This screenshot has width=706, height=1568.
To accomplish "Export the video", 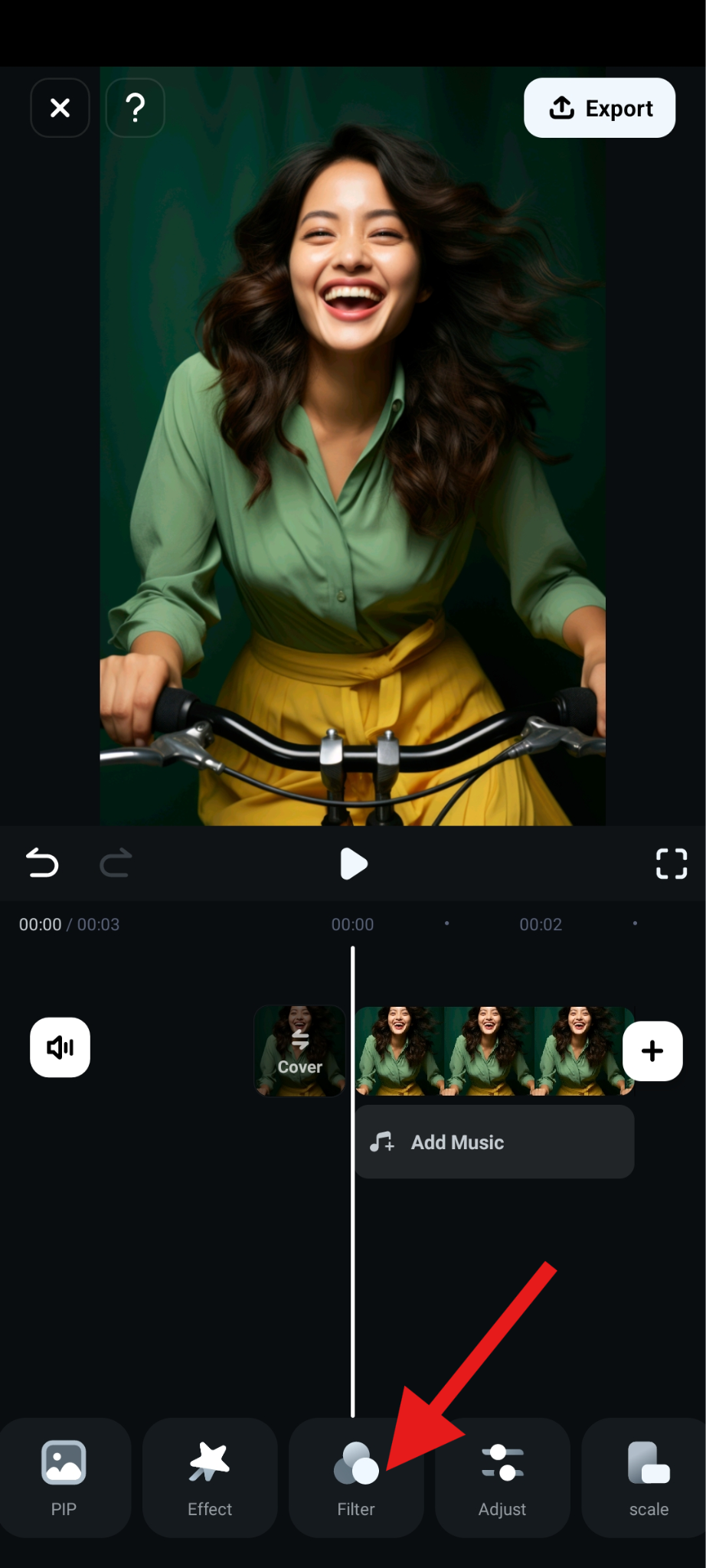I will 599,108.
